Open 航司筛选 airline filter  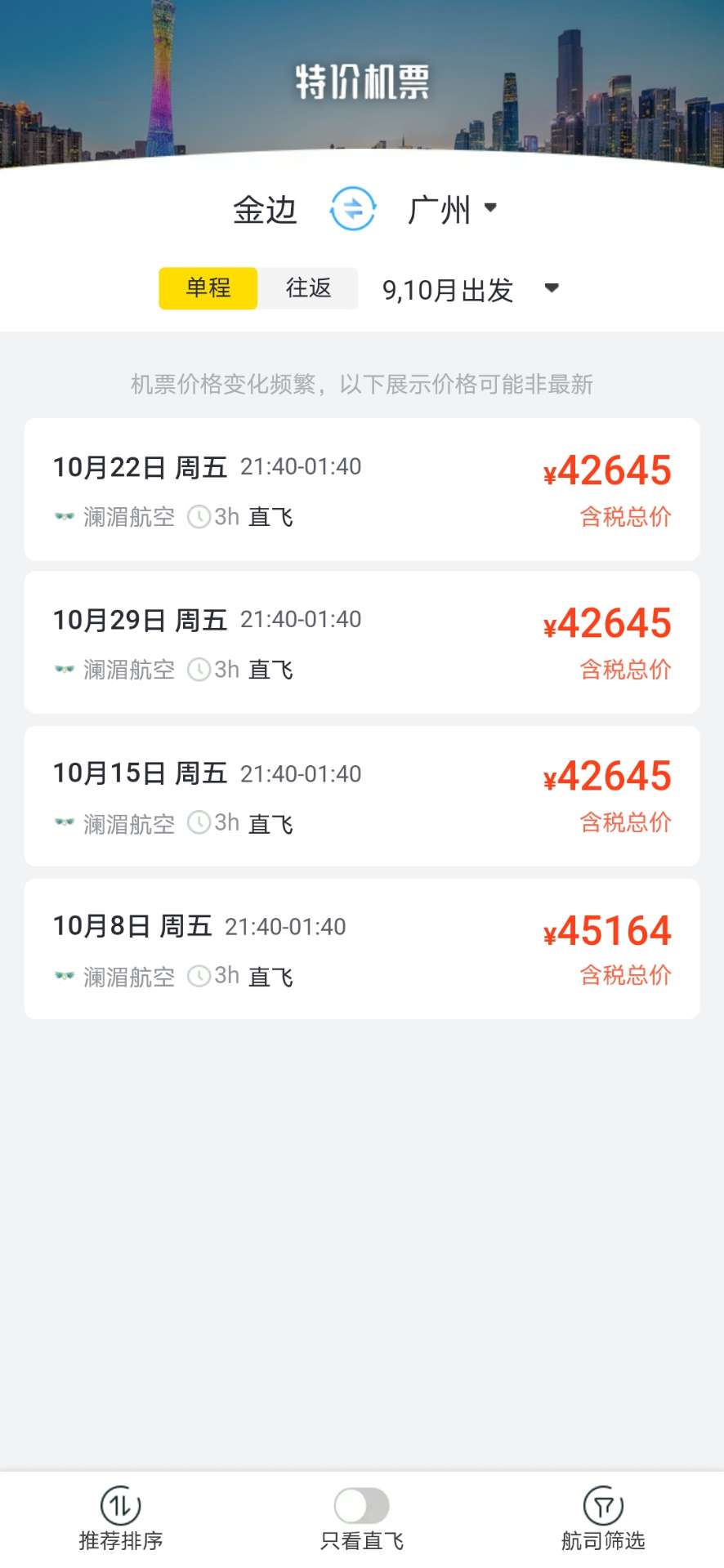click(x=603, y=1519)
